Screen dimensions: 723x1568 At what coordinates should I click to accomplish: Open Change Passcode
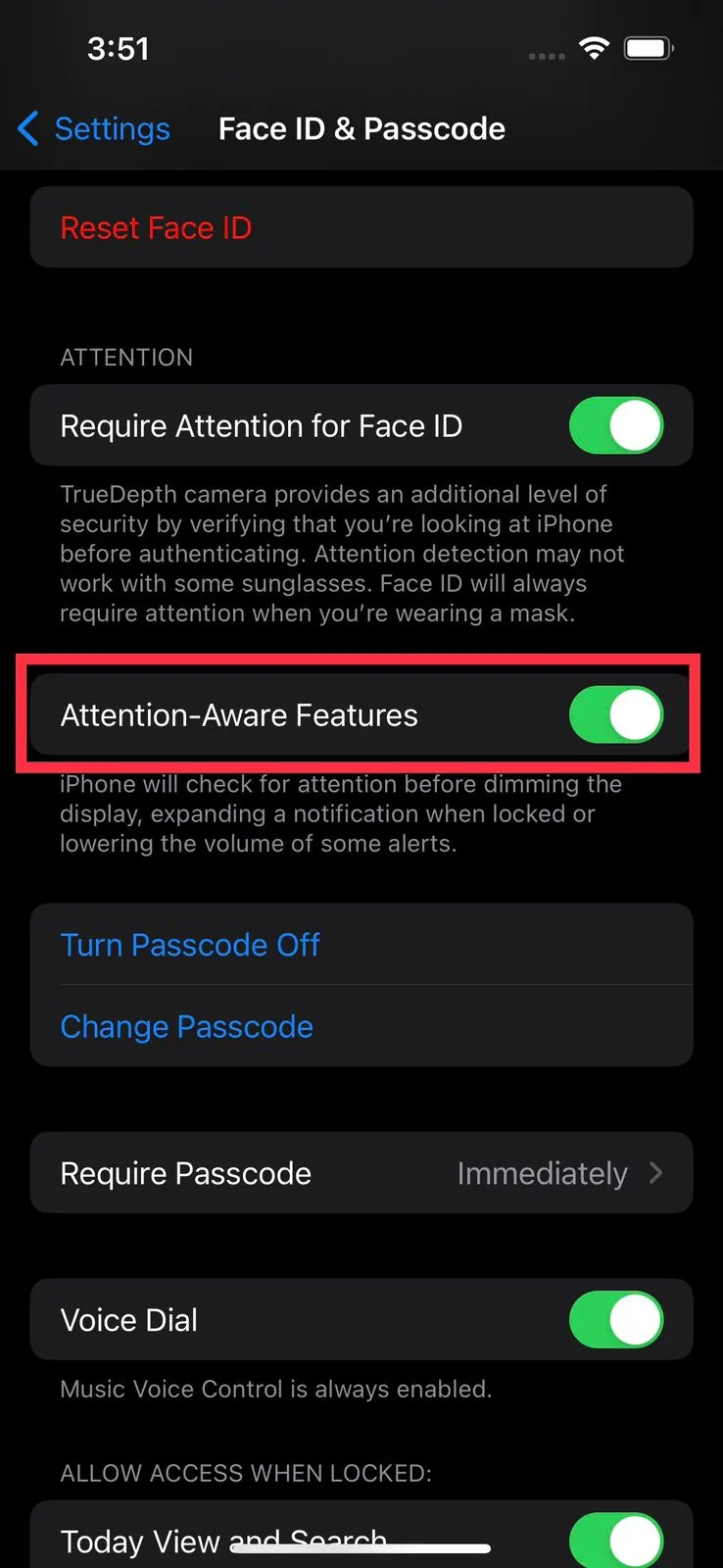click(361, 1026)
